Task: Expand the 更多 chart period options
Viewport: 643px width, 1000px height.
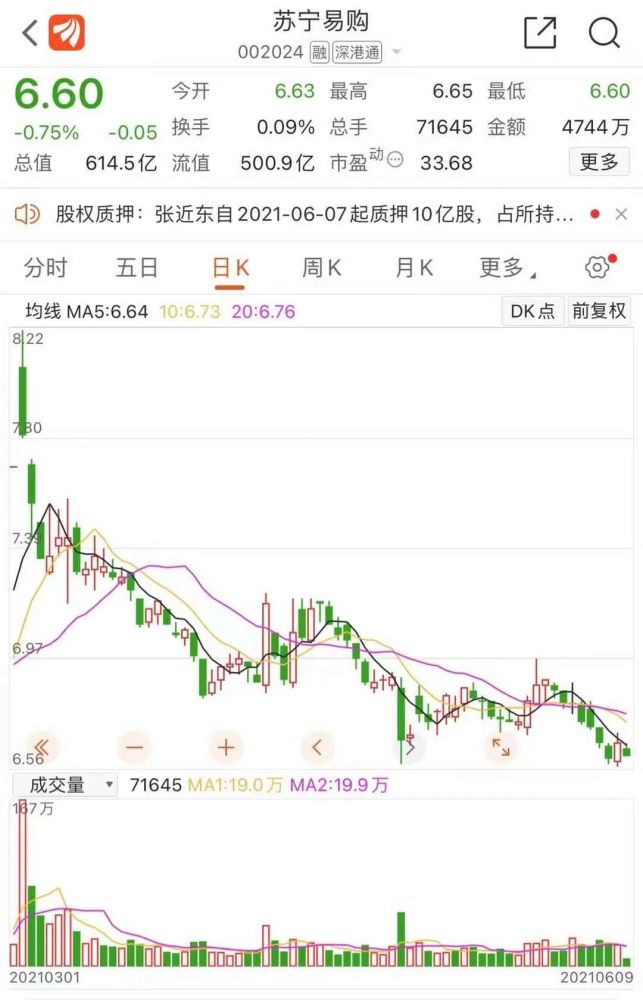Action: (507, 268)
